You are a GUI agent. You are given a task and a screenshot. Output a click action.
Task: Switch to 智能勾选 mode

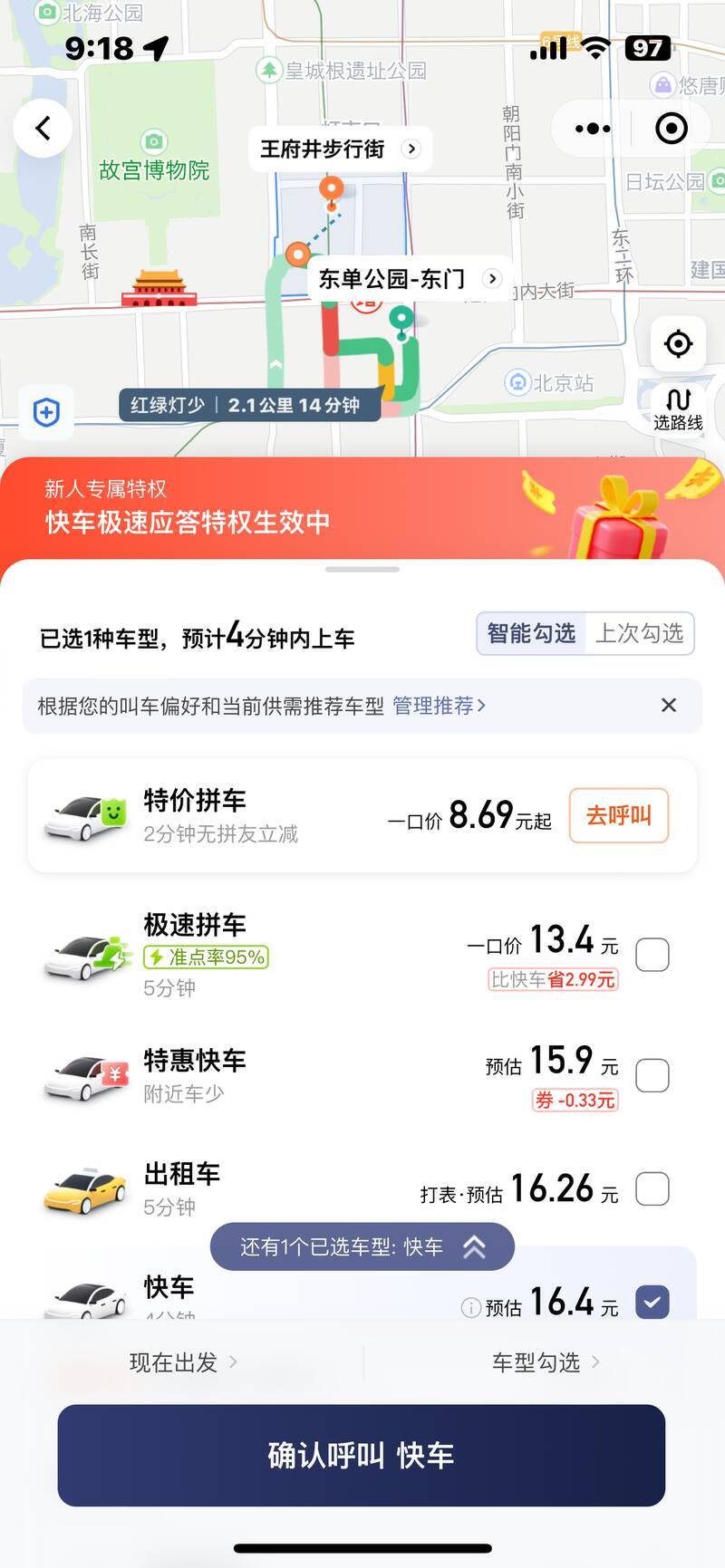[531, 633]
